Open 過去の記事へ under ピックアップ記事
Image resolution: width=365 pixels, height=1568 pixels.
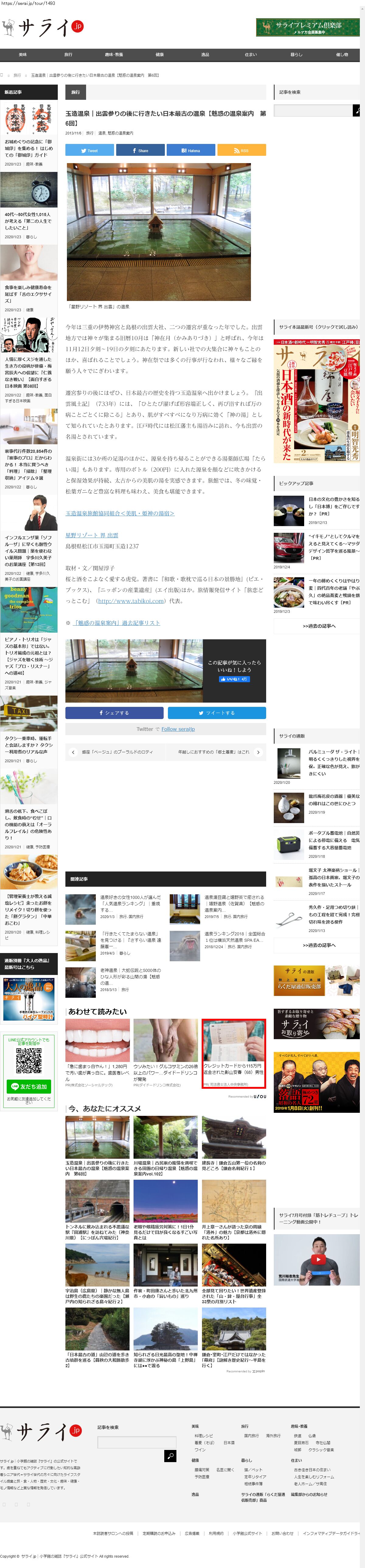319,626
